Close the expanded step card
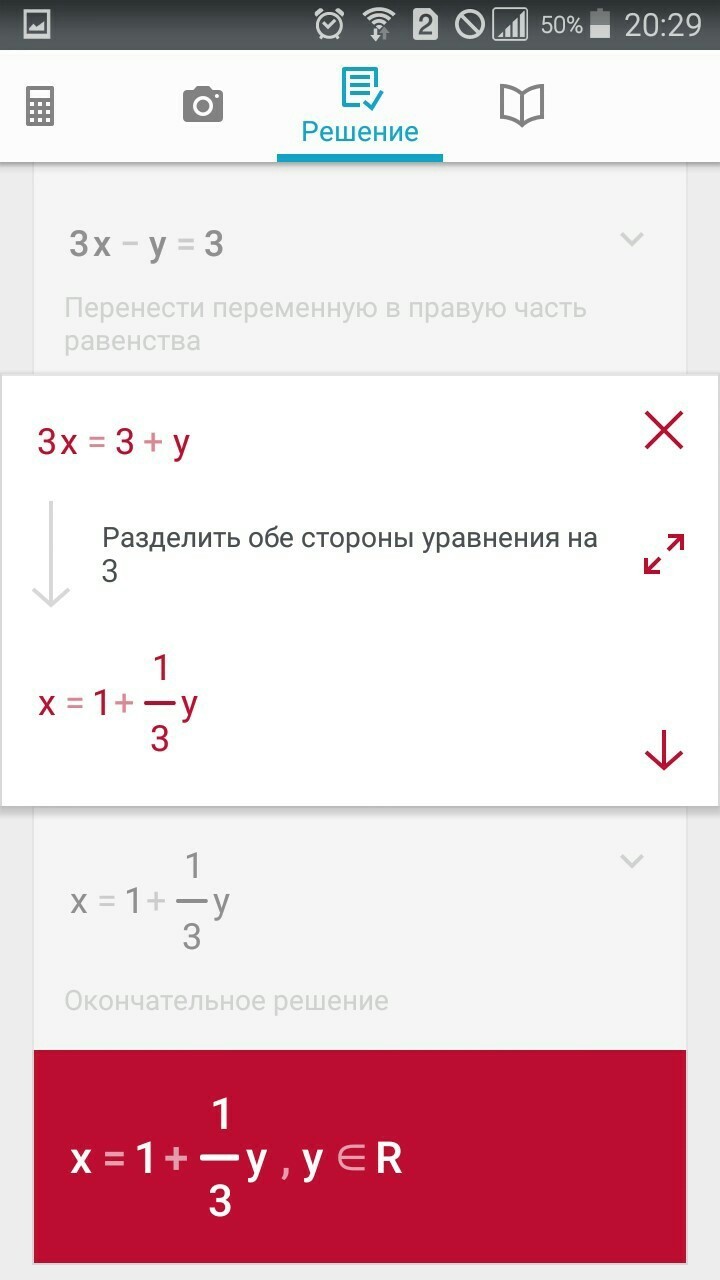 click(664, 431)
